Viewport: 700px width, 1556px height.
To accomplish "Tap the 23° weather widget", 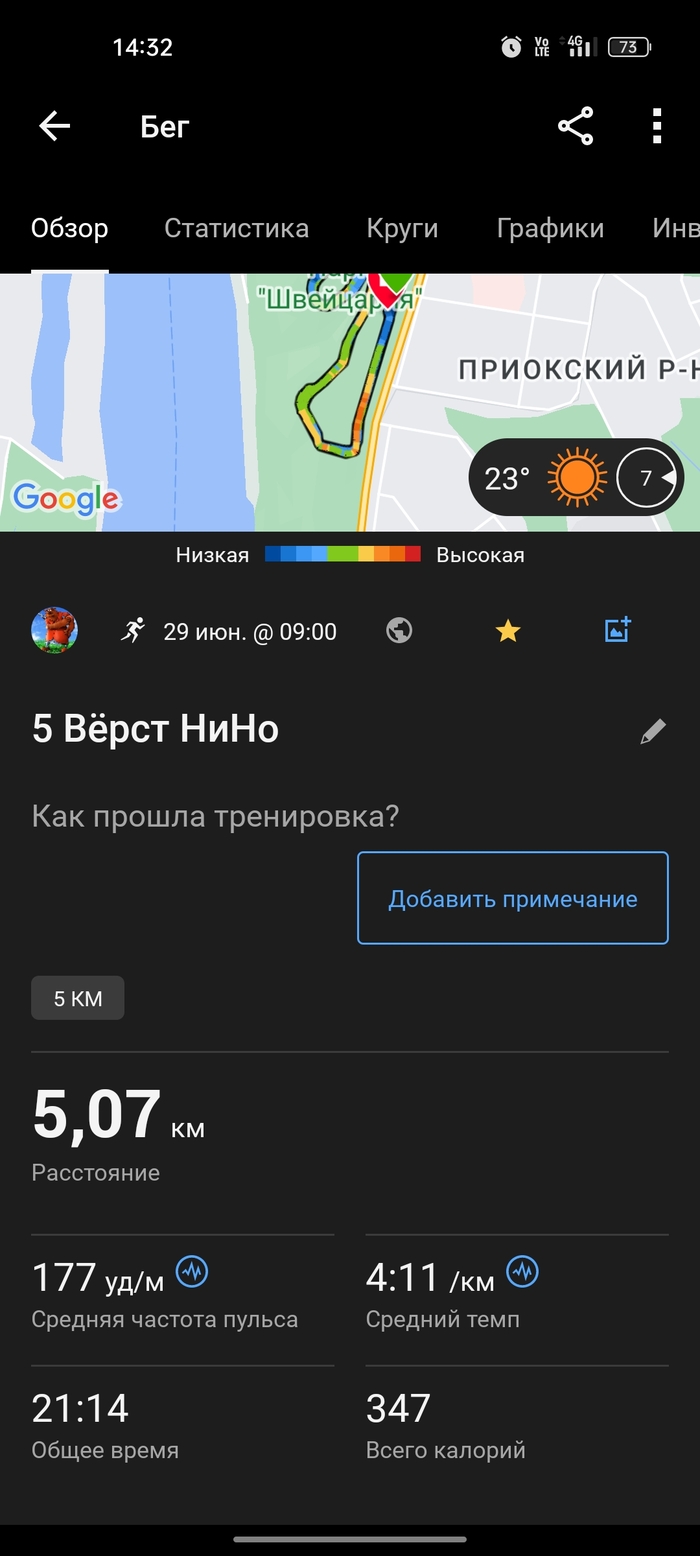I will click(x=575, y=478).
